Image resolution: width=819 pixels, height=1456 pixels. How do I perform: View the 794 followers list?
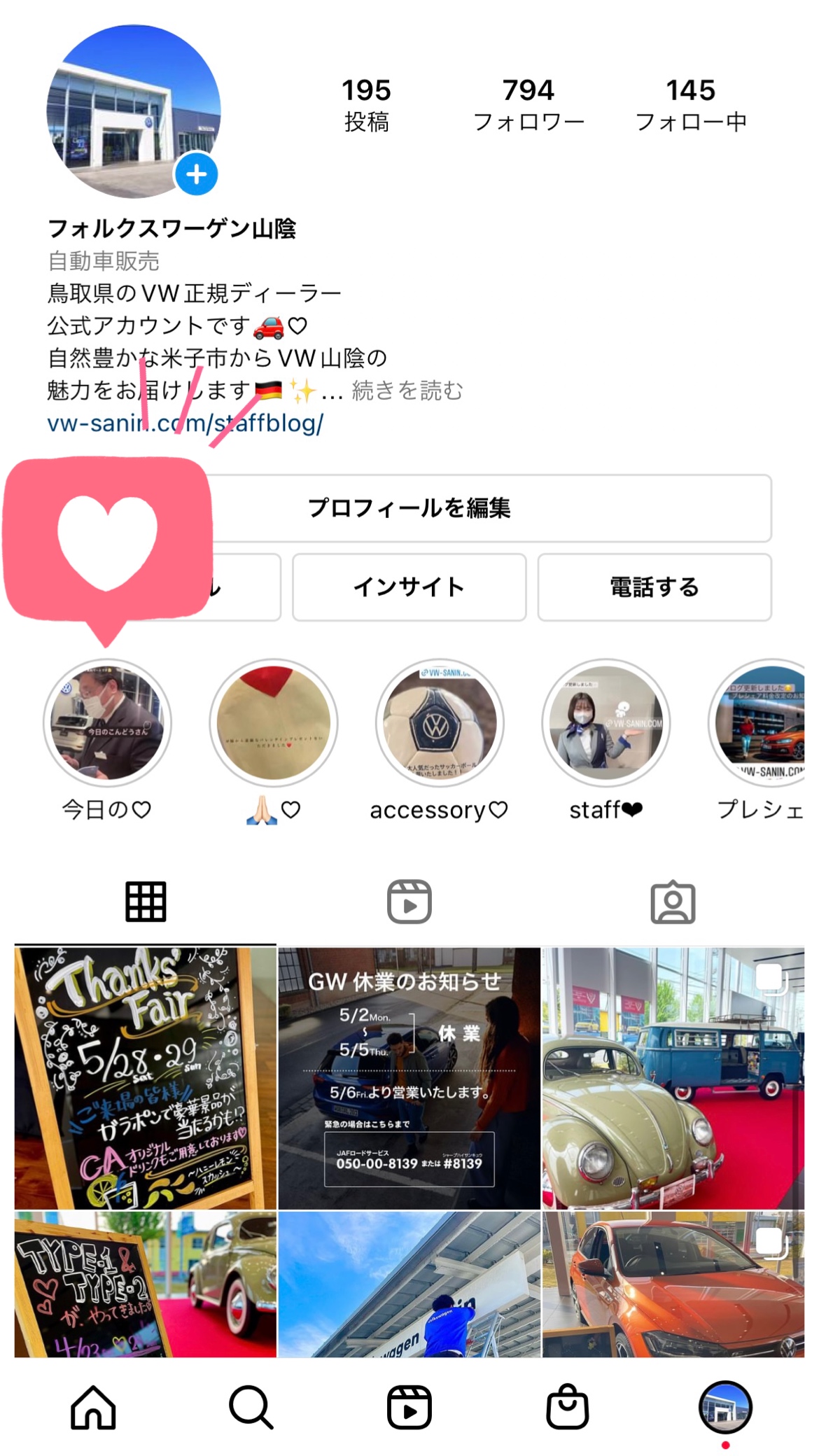point(528,105)
